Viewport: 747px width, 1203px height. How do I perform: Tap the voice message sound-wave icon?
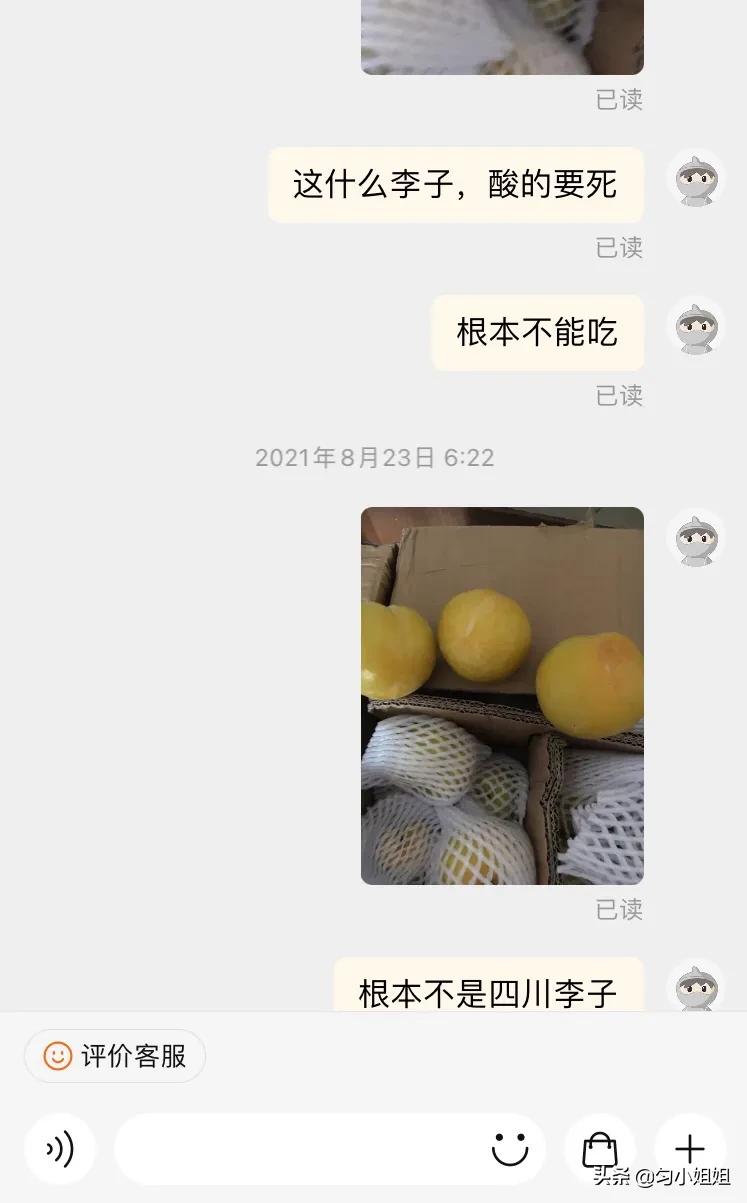pyautogui.click(x=60, y=1149)
